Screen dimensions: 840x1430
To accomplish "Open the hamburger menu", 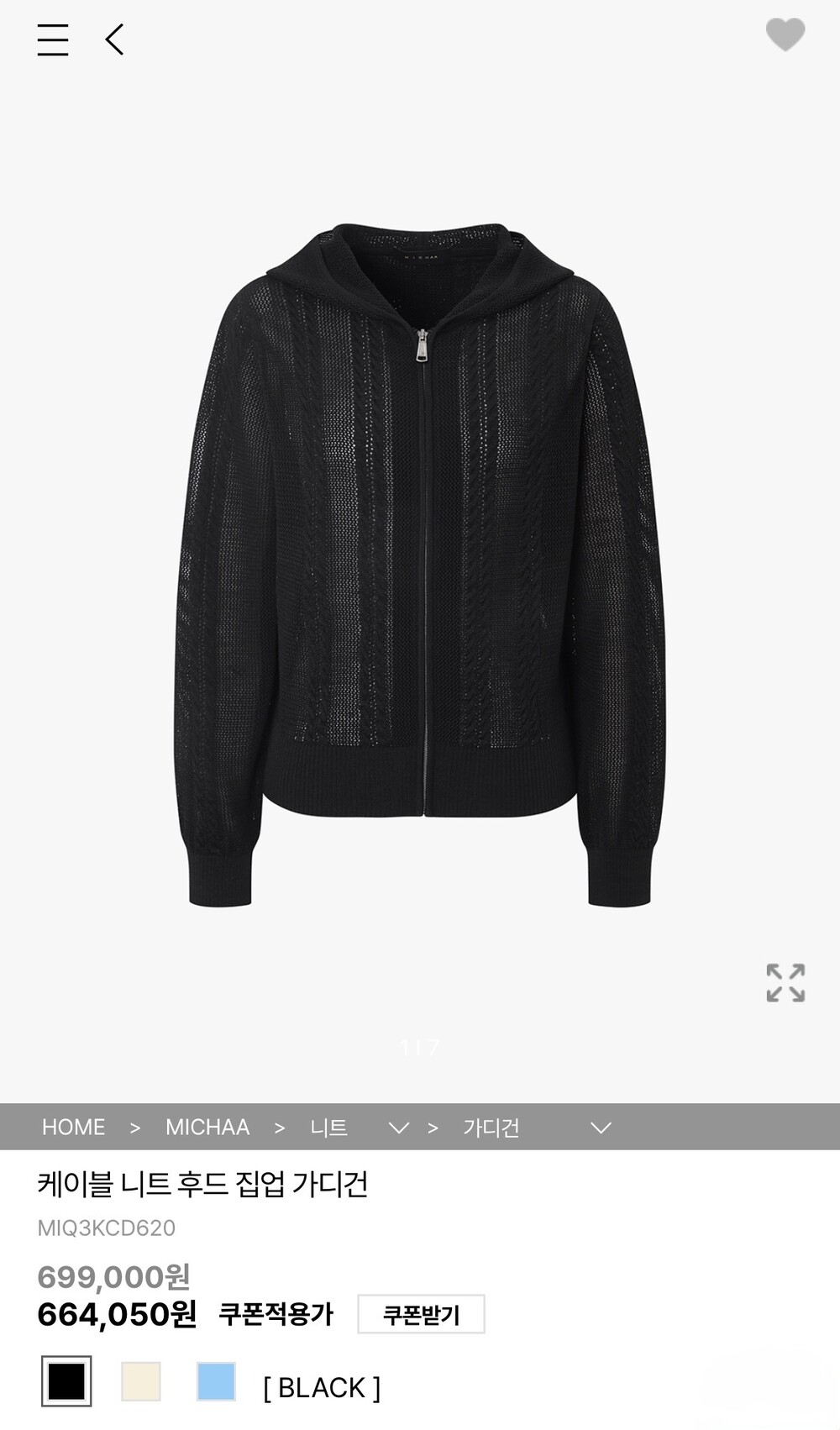I will [x=52, y=39].
